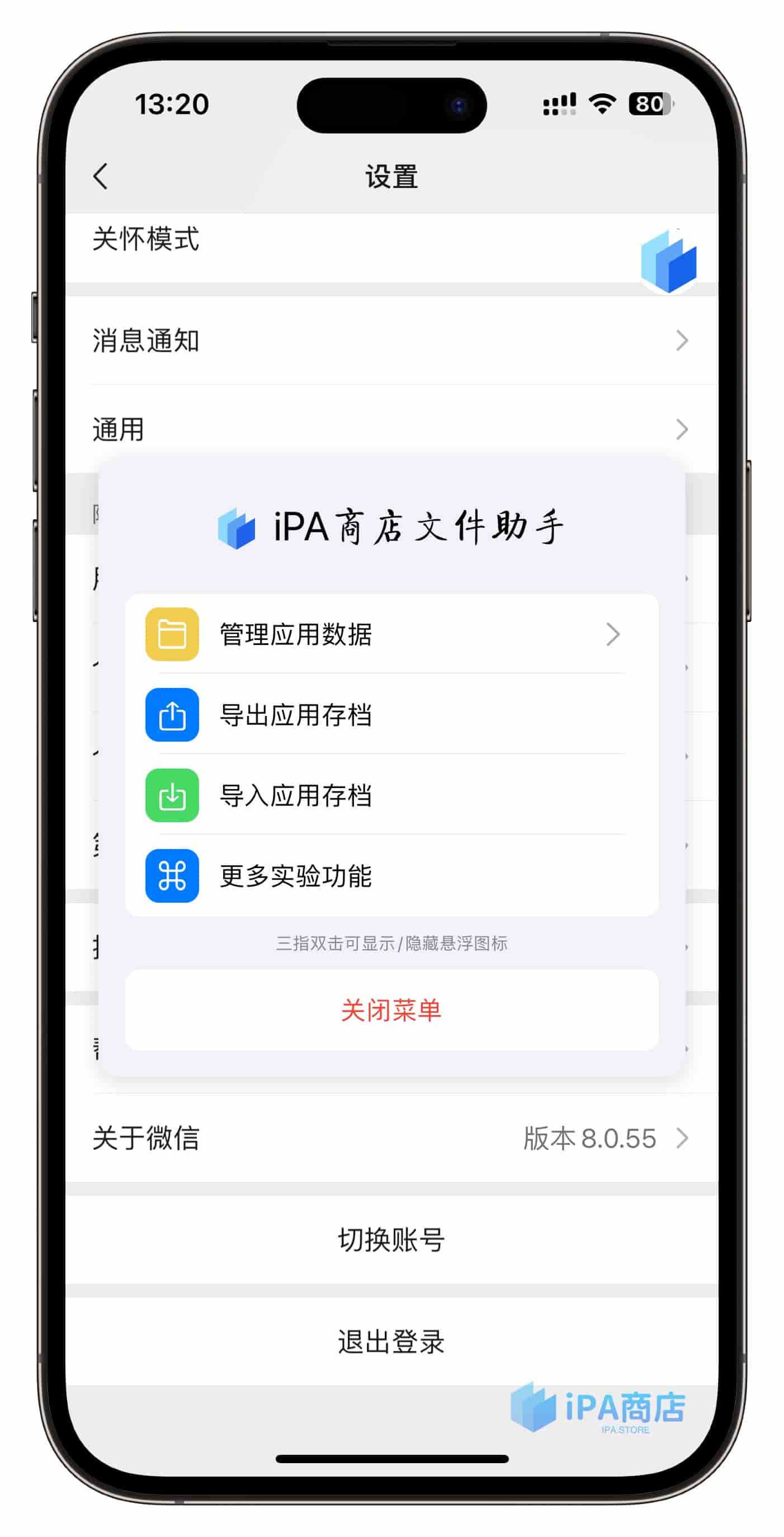Open 消息通知 settings

click(x=391, y=341)
